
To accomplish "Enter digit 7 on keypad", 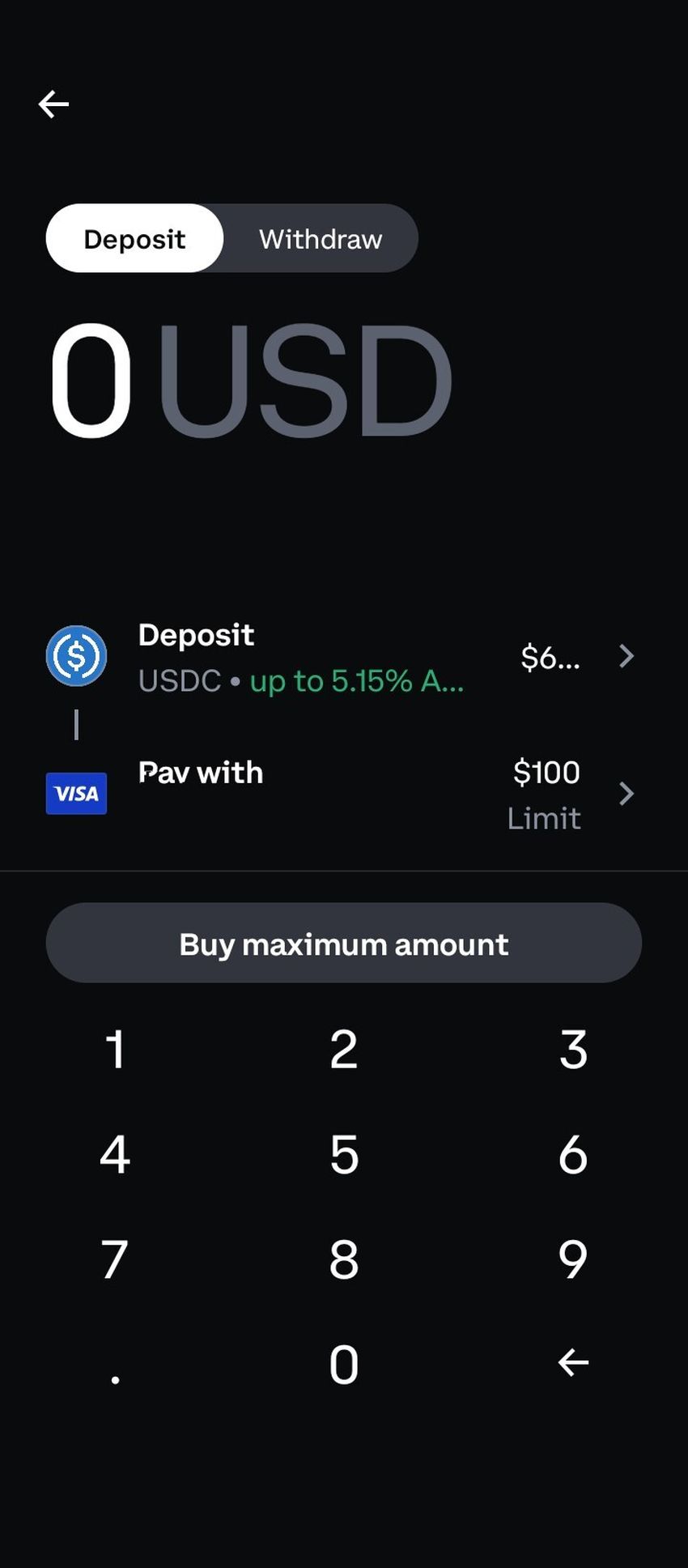I will point(115,1259).
